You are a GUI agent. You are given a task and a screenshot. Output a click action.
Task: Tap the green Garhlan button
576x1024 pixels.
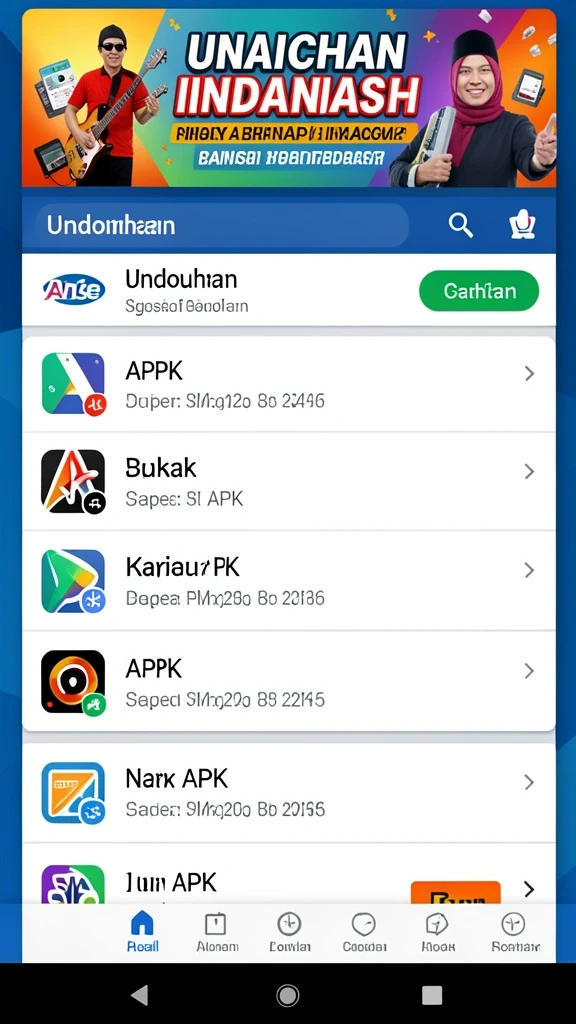(x=479, y=291)
